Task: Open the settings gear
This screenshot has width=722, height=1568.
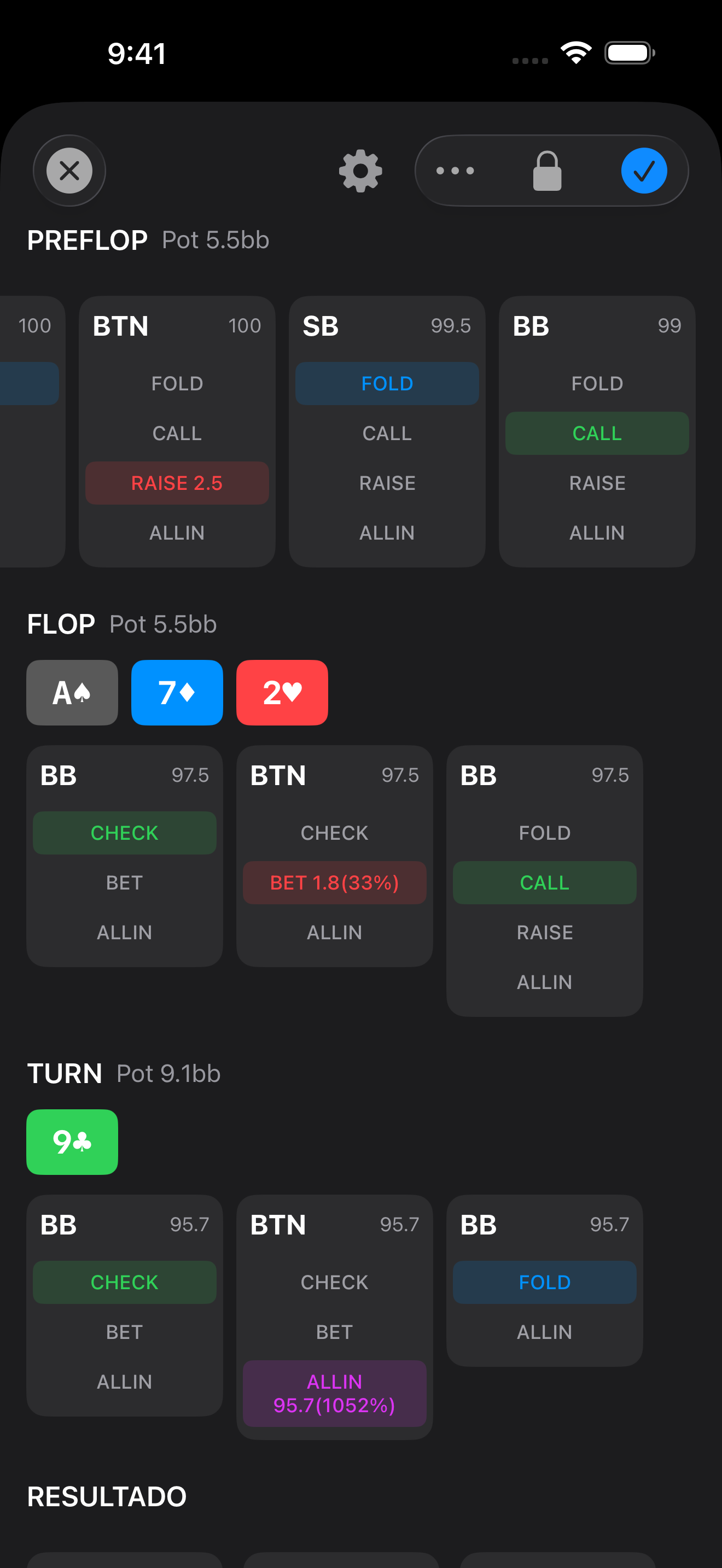Action: click(x=360, y=171)
